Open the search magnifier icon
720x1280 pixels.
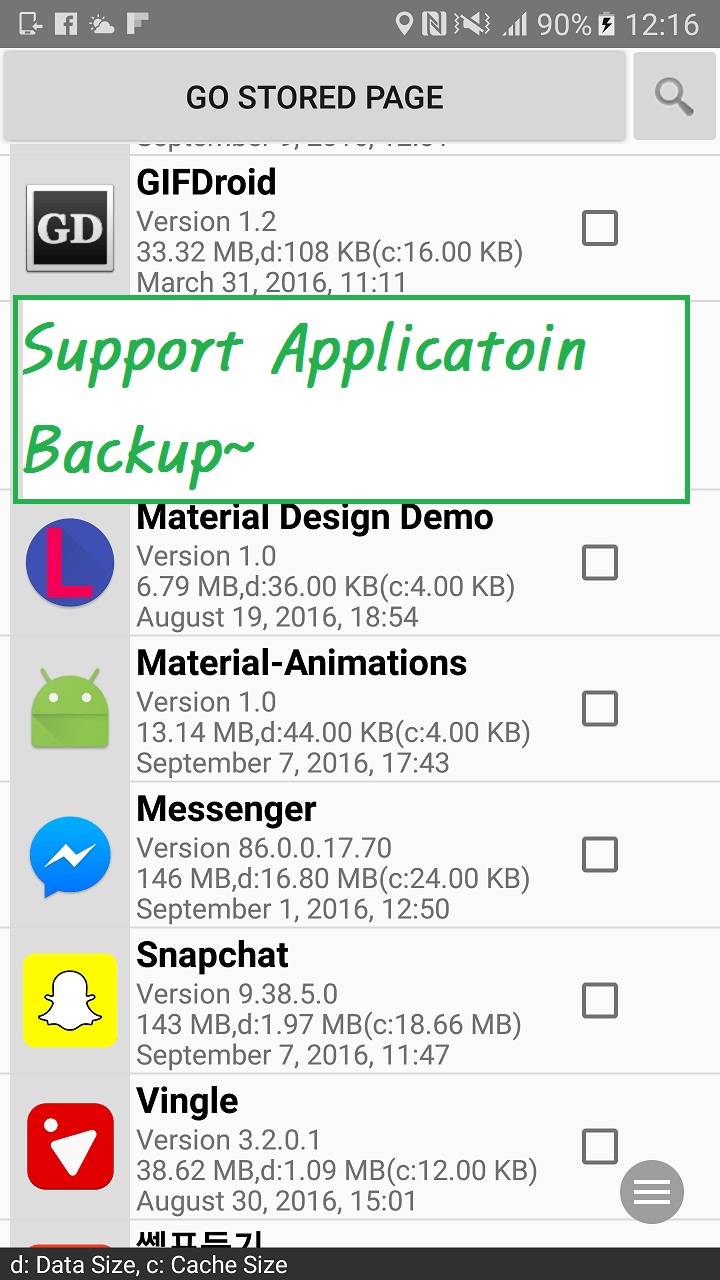(674, 96)
